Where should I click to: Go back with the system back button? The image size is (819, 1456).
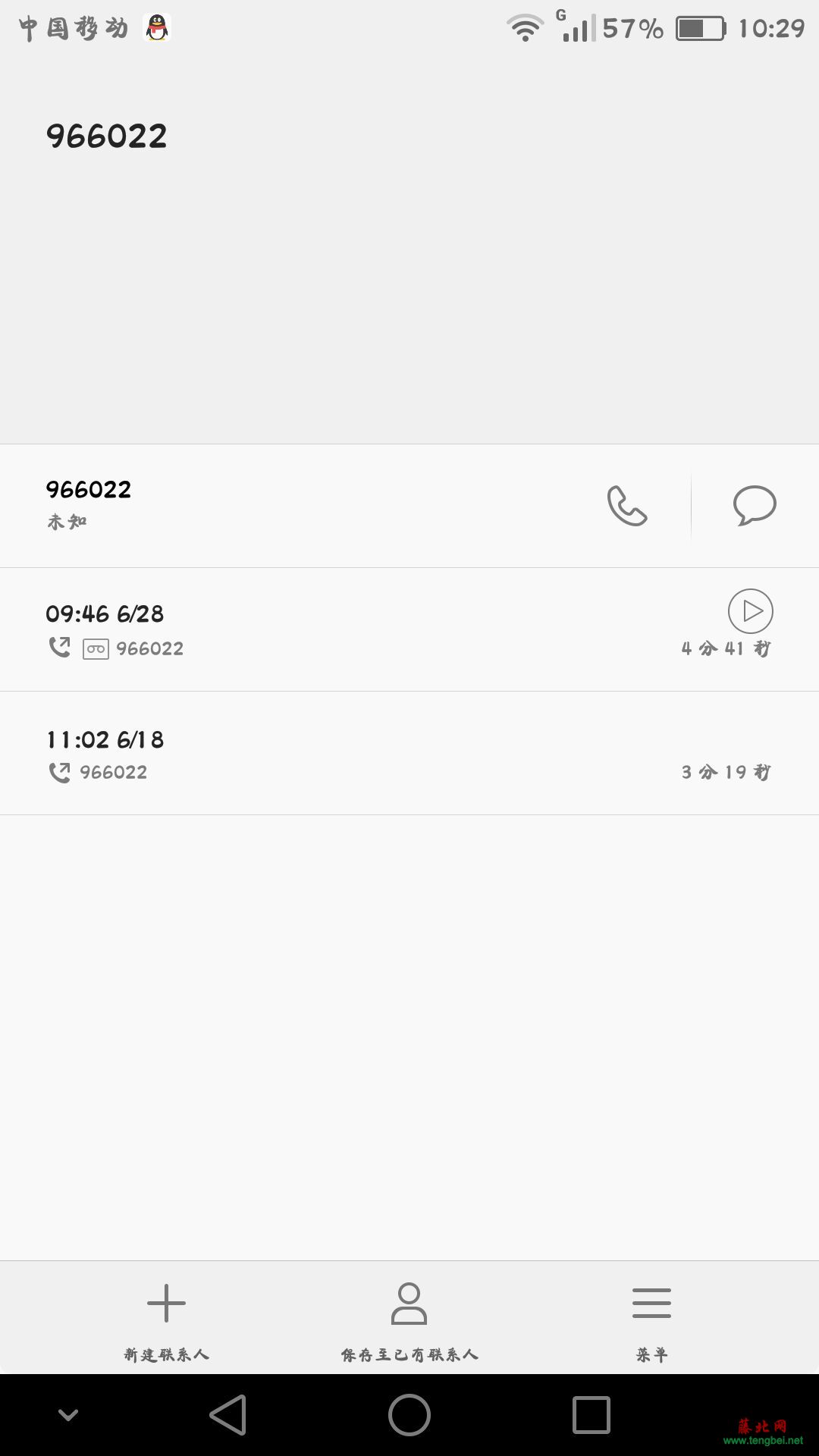(x=228, y=1415)
